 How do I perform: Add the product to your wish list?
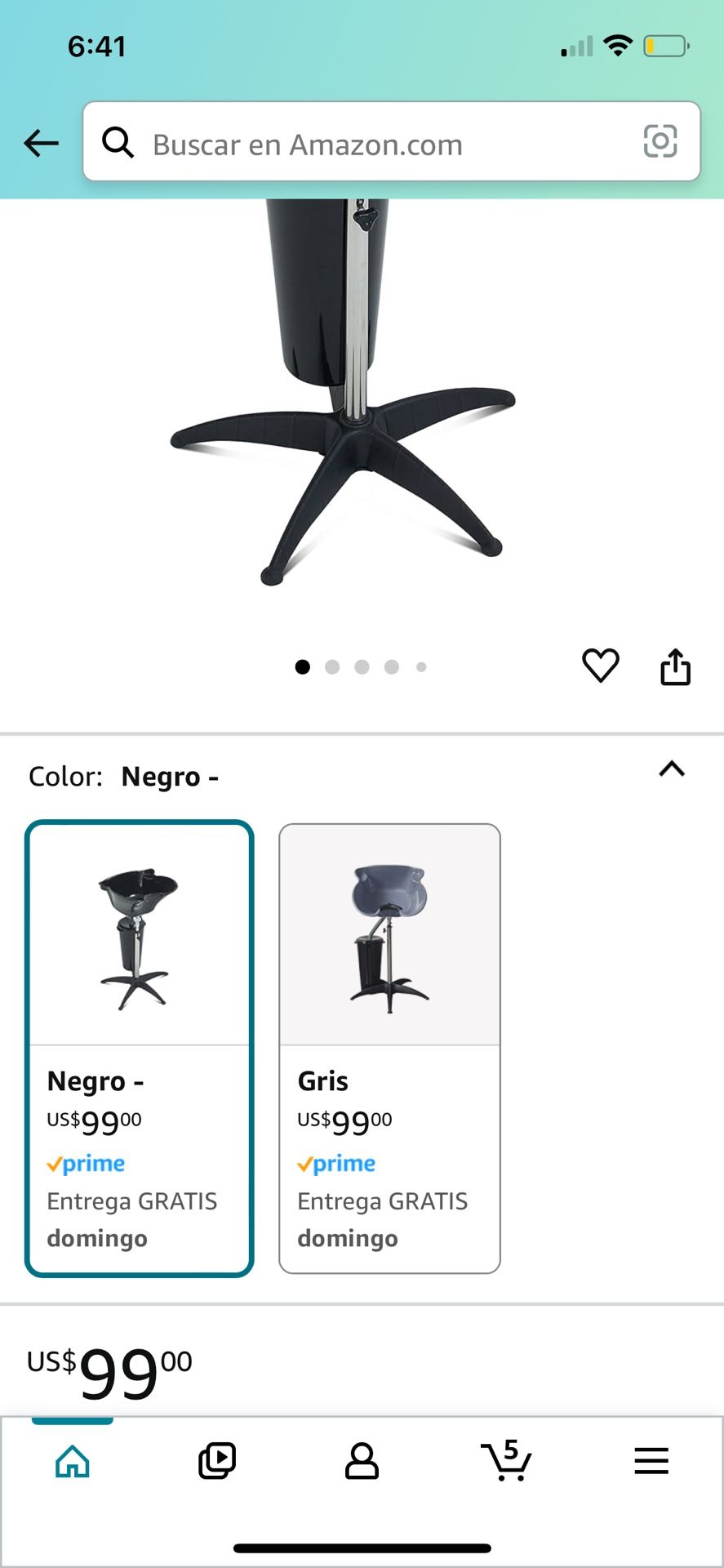tap(600, 666)
